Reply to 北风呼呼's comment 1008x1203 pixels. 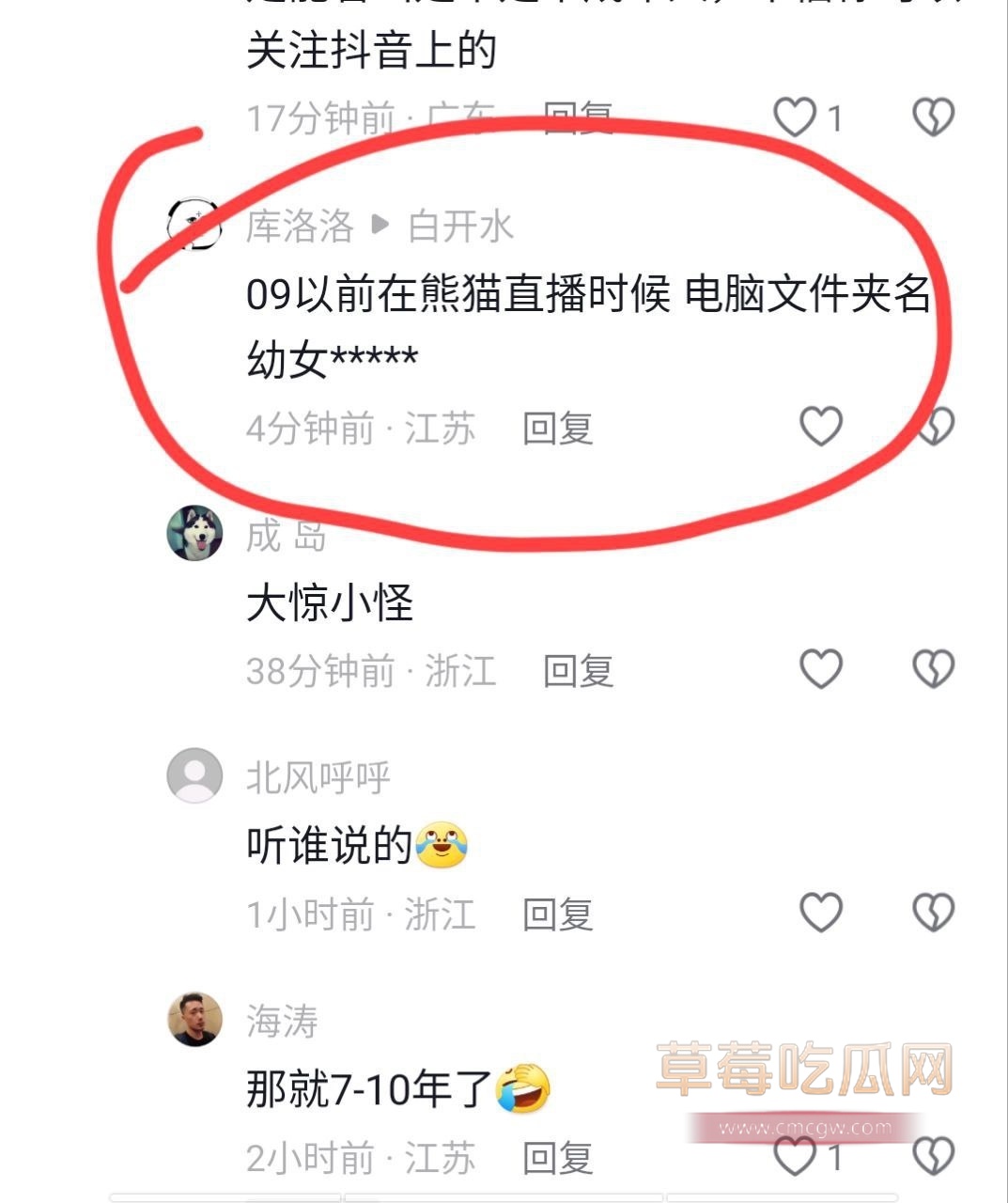558,914
